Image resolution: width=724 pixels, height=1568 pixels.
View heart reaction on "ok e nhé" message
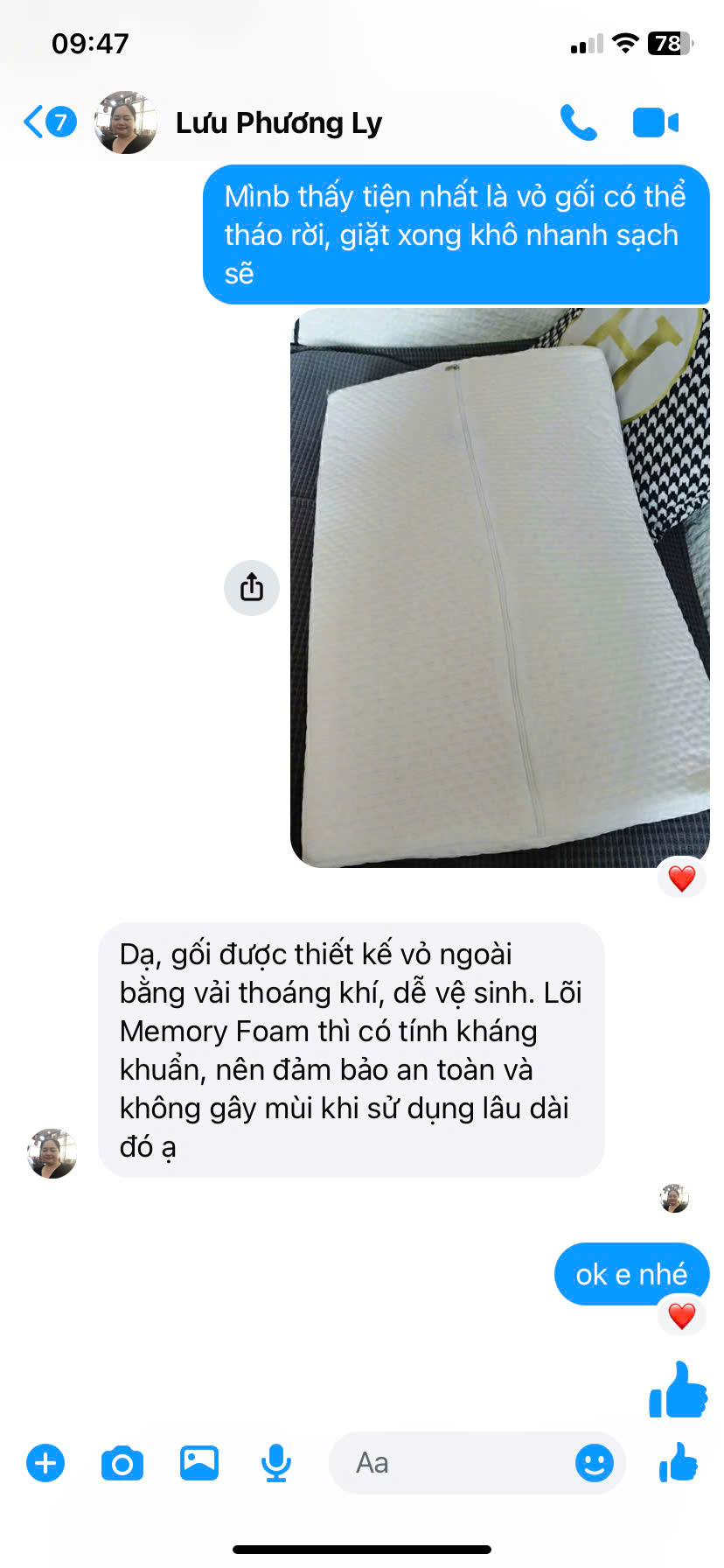click(x=682, y=1315)
